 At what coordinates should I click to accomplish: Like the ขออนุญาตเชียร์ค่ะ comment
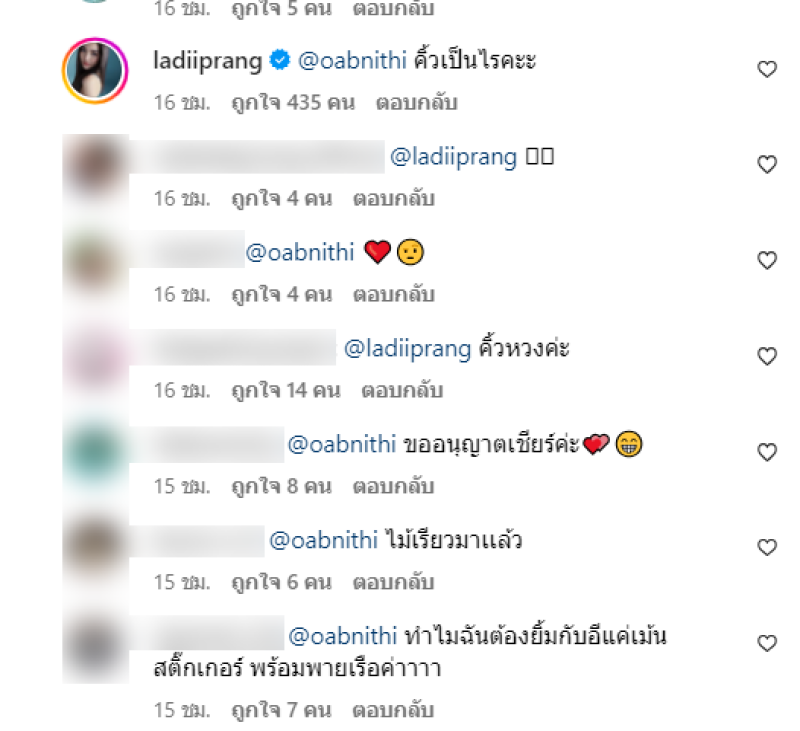766,453
